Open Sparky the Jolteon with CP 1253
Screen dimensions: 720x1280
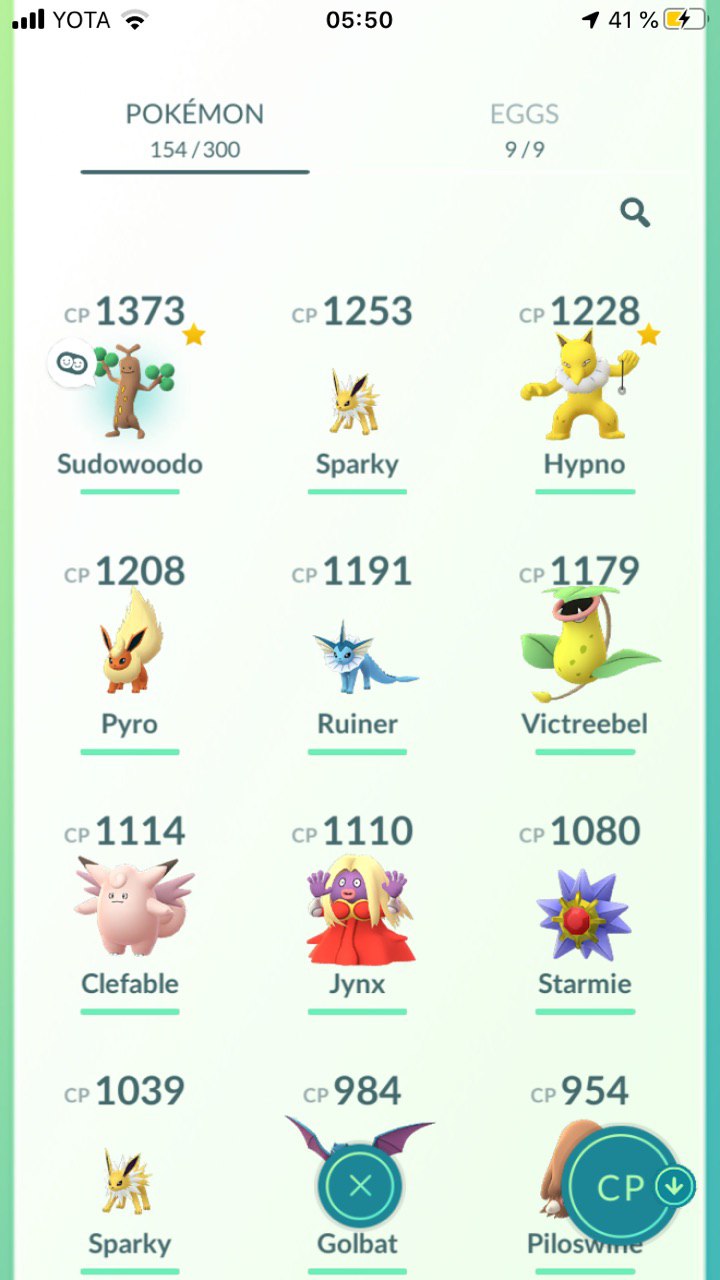pos(357,400)
